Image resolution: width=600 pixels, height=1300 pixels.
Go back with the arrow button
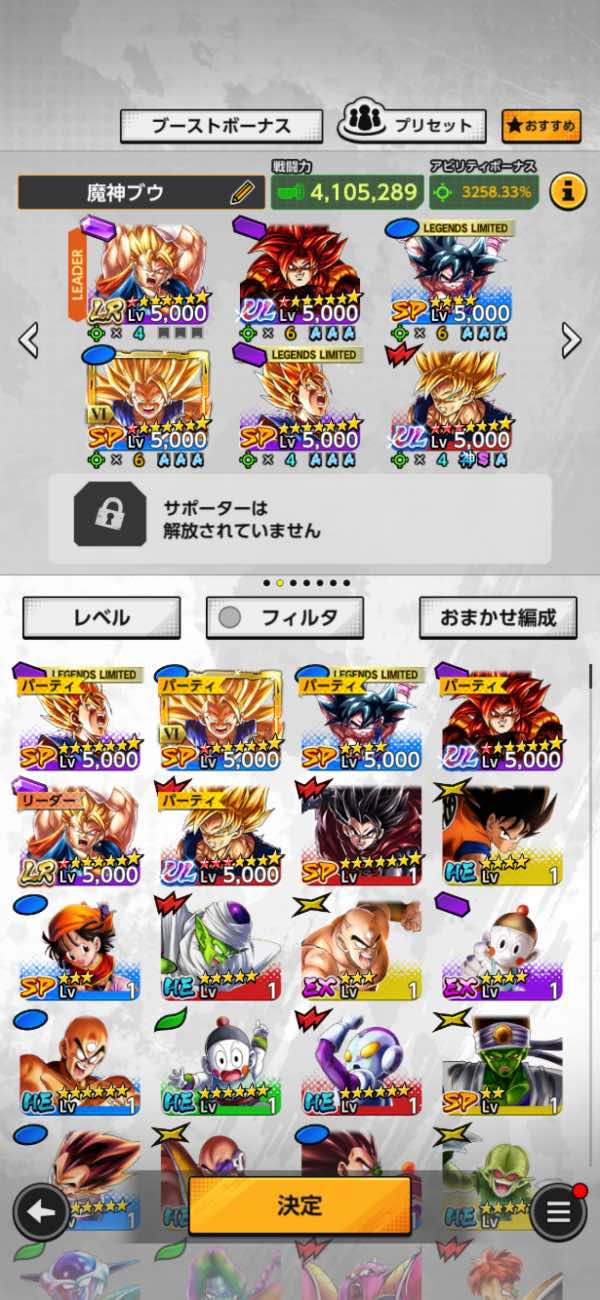41,1212
